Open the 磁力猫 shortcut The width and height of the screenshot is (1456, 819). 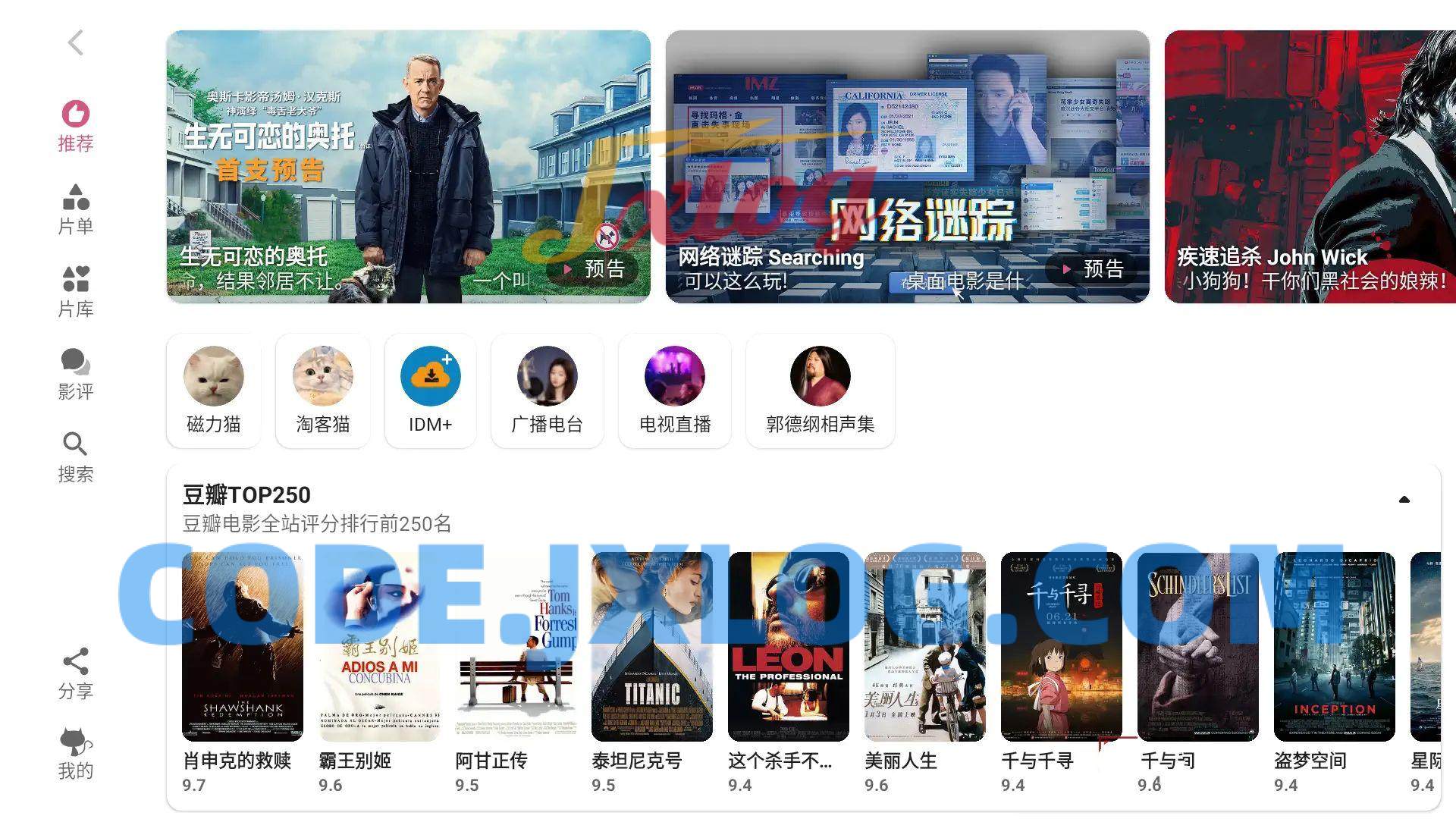(214, 391)
